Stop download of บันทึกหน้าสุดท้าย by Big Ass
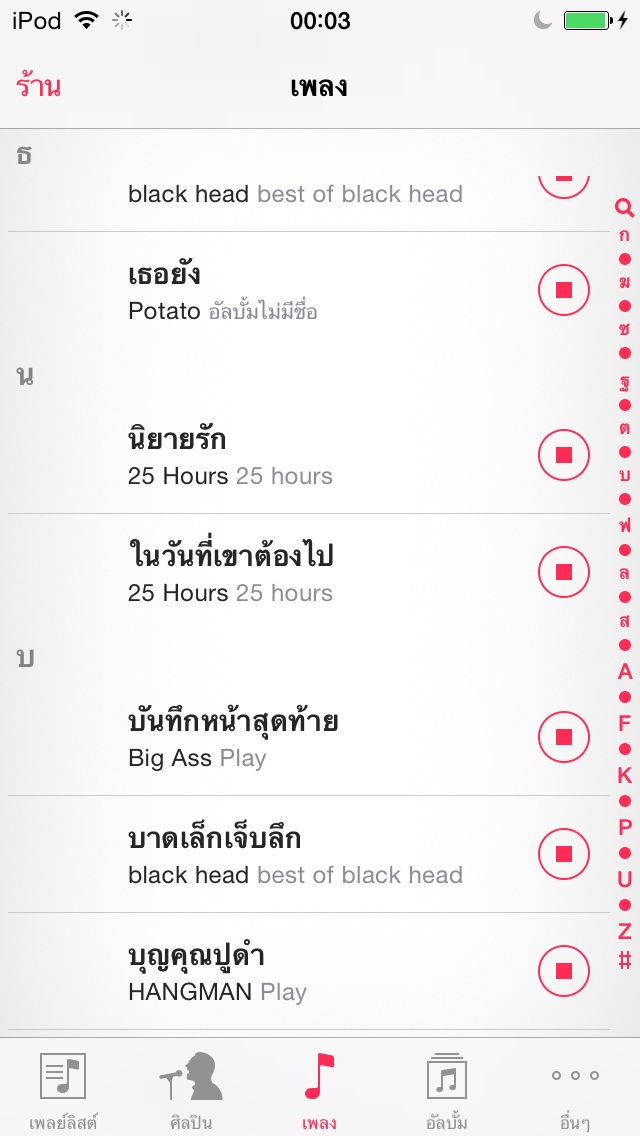 [563, 737]
